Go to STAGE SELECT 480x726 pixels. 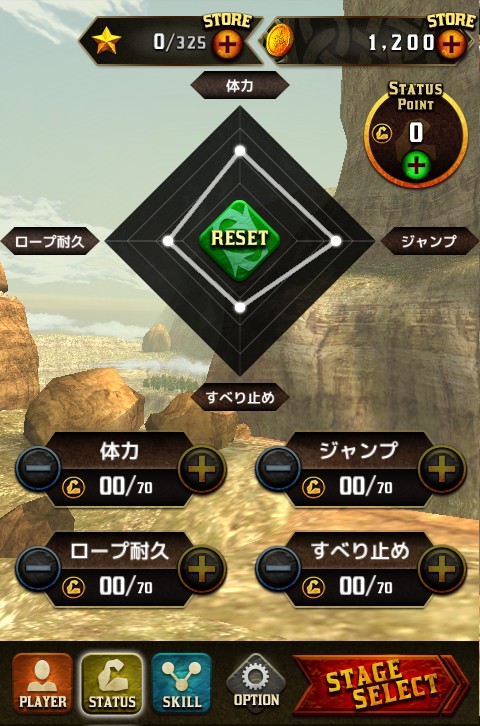pyautogui.click(x=381, y=684)
